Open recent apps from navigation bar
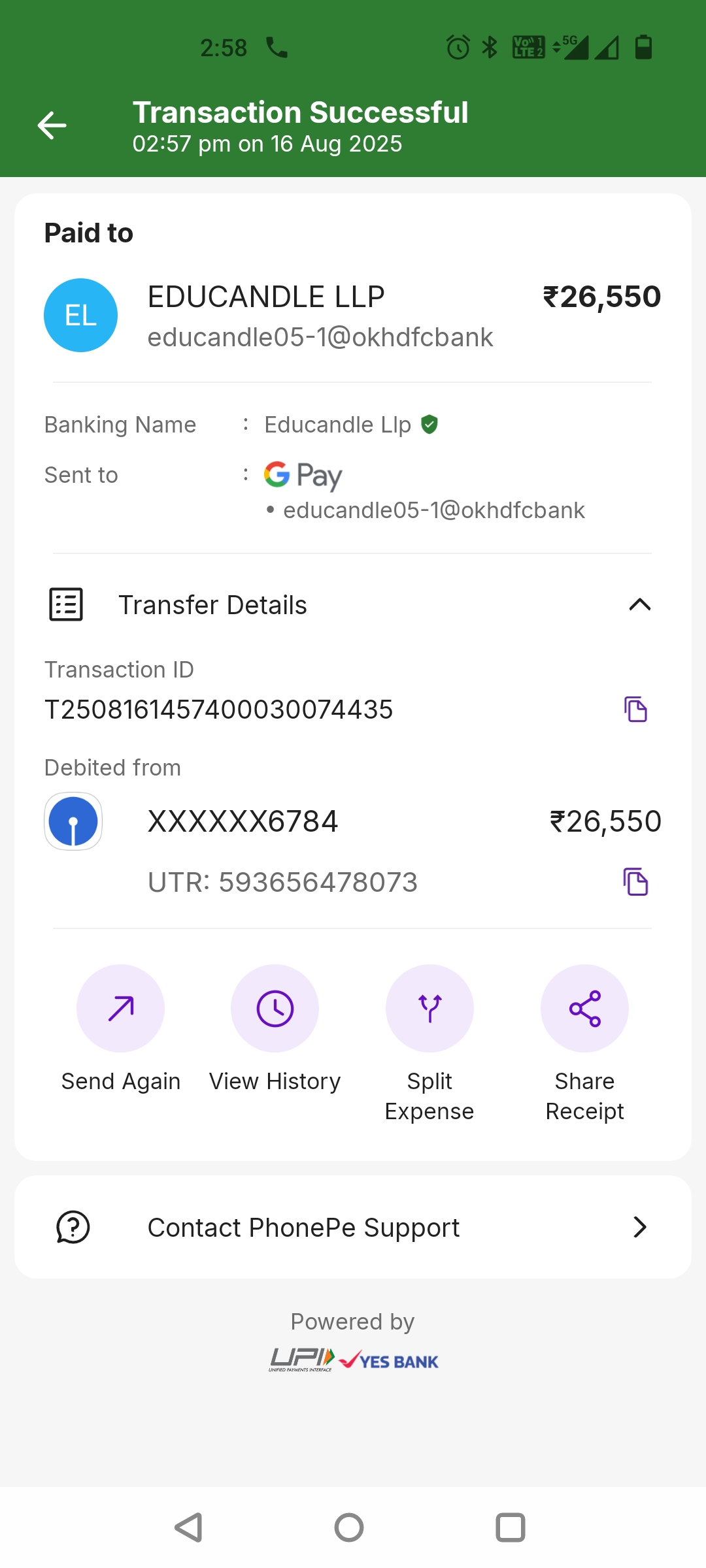The image size is (706, 1568). (x=510, y=1527)
